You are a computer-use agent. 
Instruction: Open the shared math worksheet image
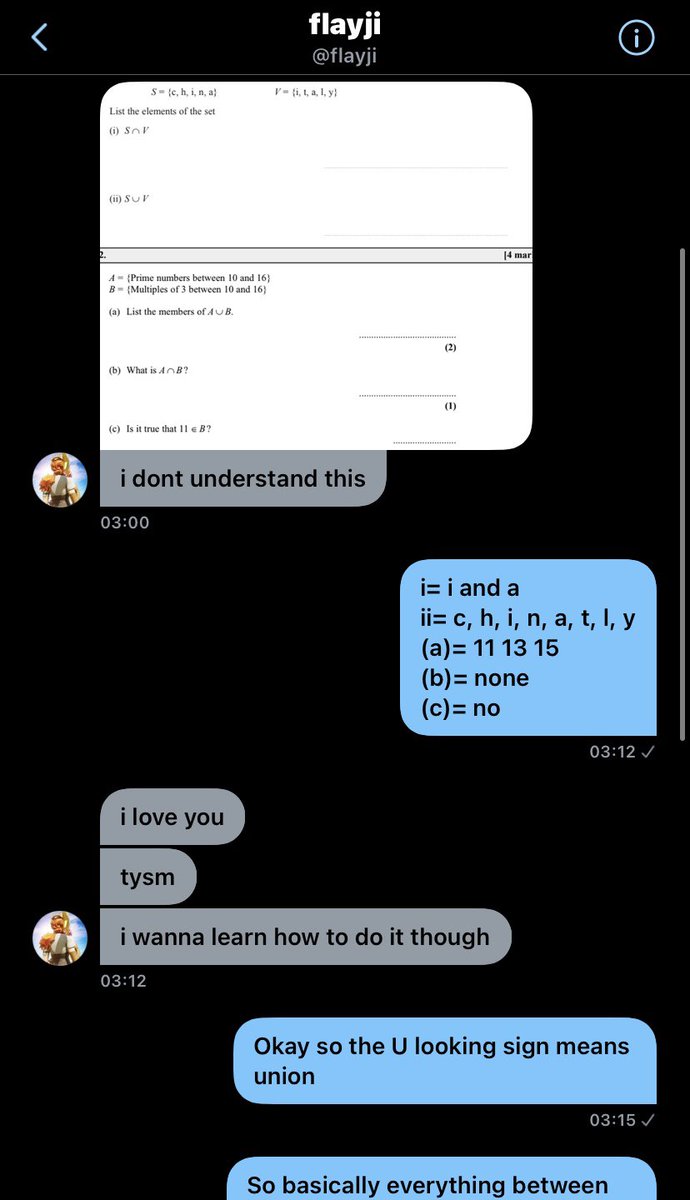(316, 265)
